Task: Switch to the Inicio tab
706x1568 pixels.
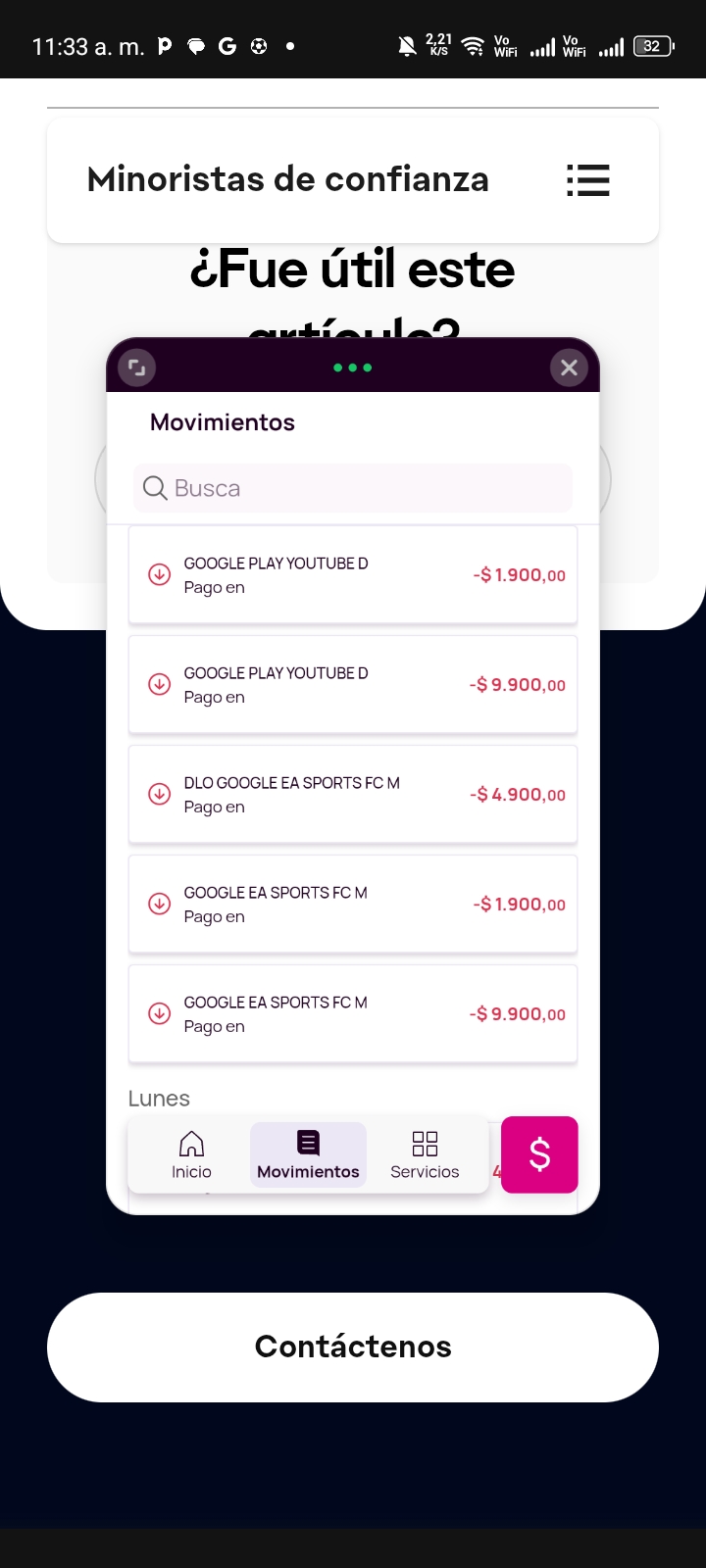Action: click(191, 1154)
